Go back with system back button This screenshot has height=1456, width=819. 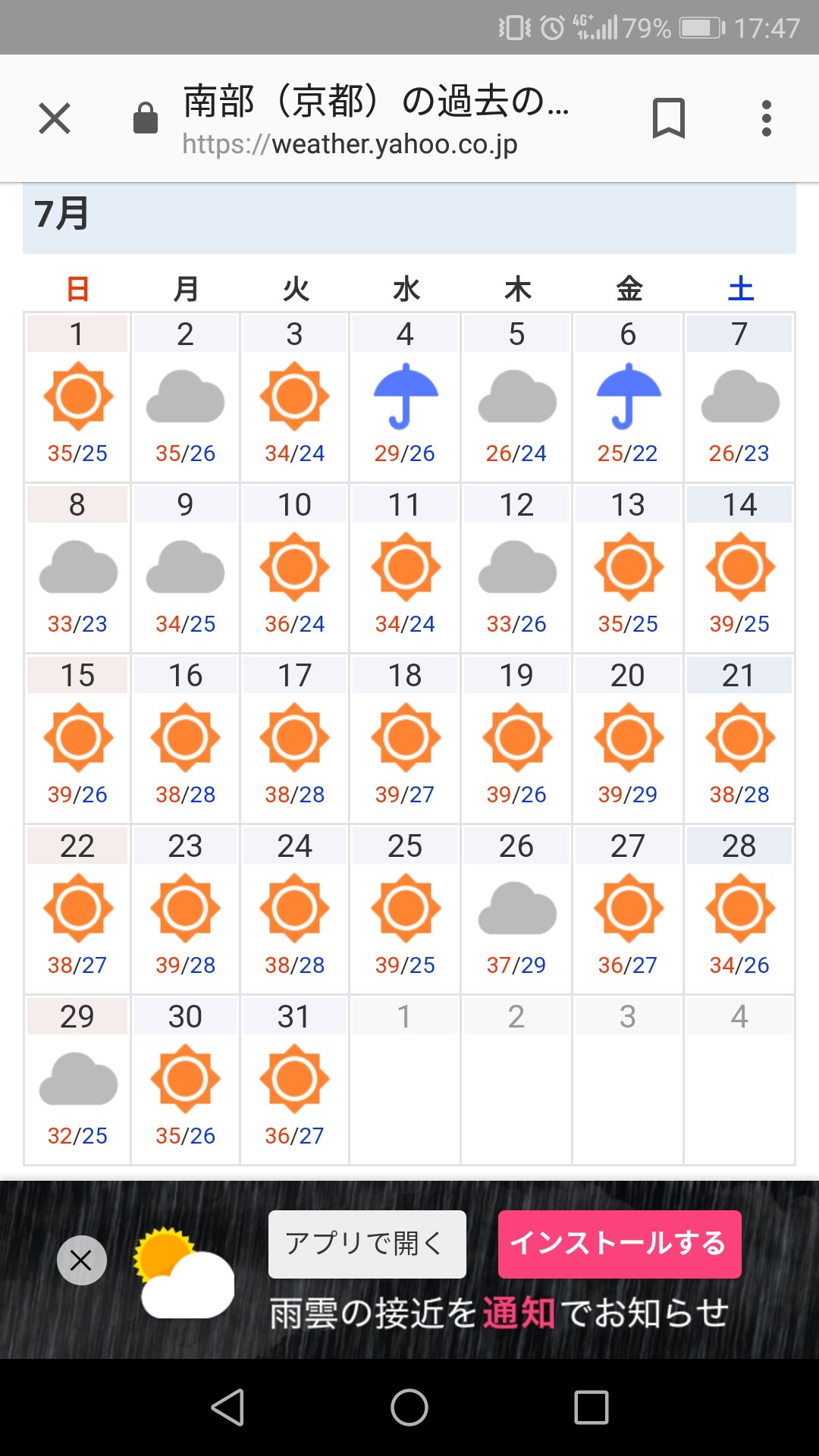(227, 1407)
